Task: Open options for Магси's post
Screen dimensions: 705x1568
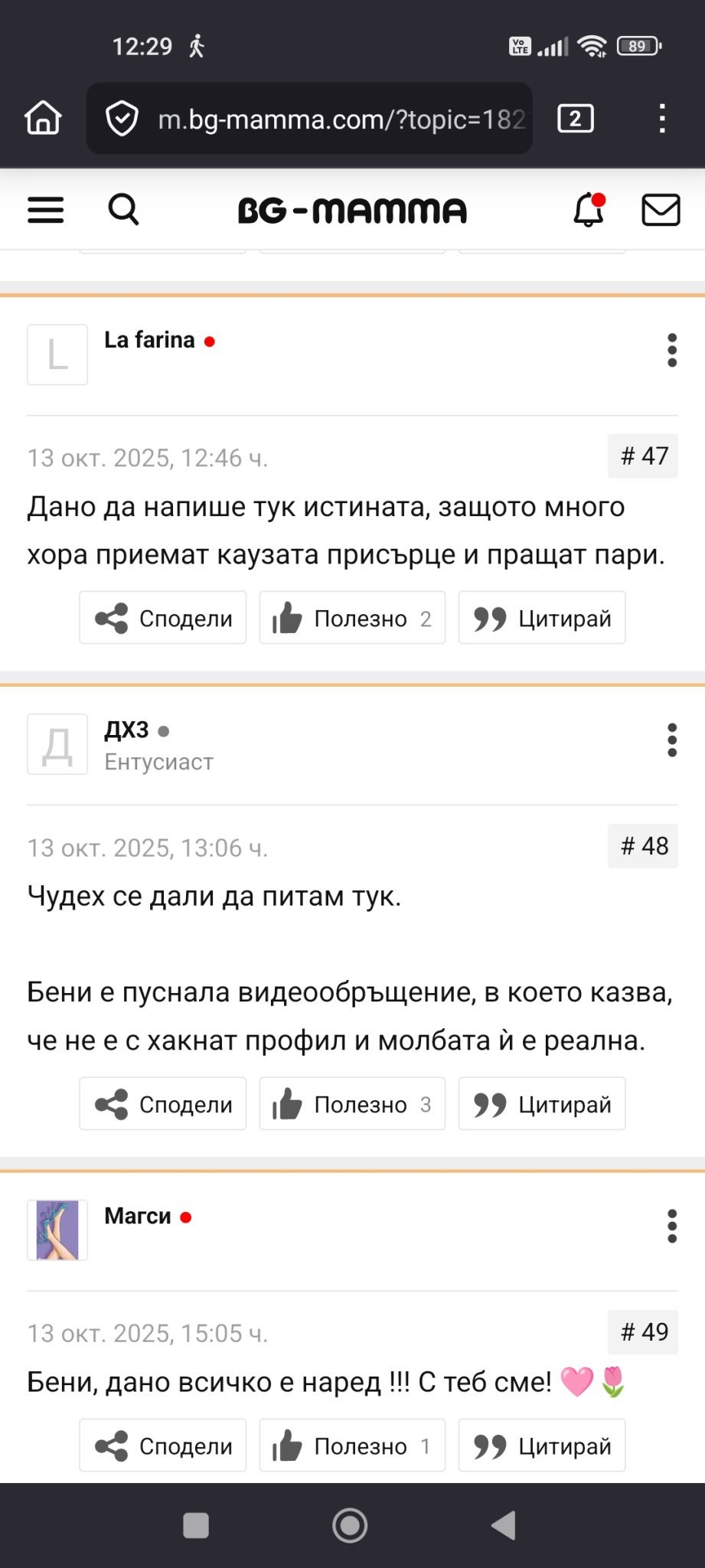Action: pos(672,1226)
